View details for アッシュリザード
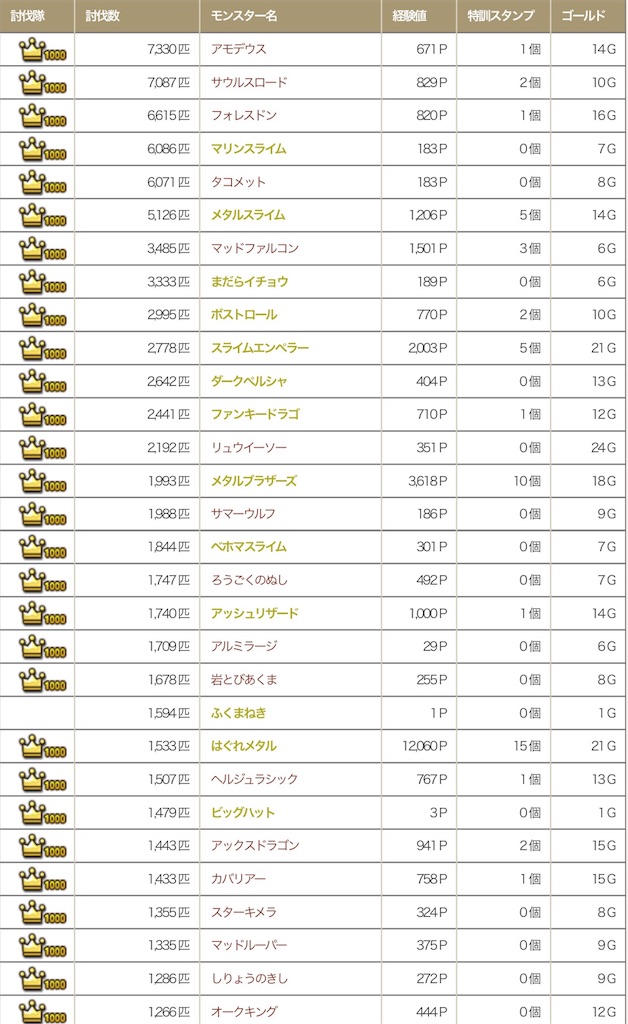This screenshot has width=628, height=1024. [x=255, y=613]
